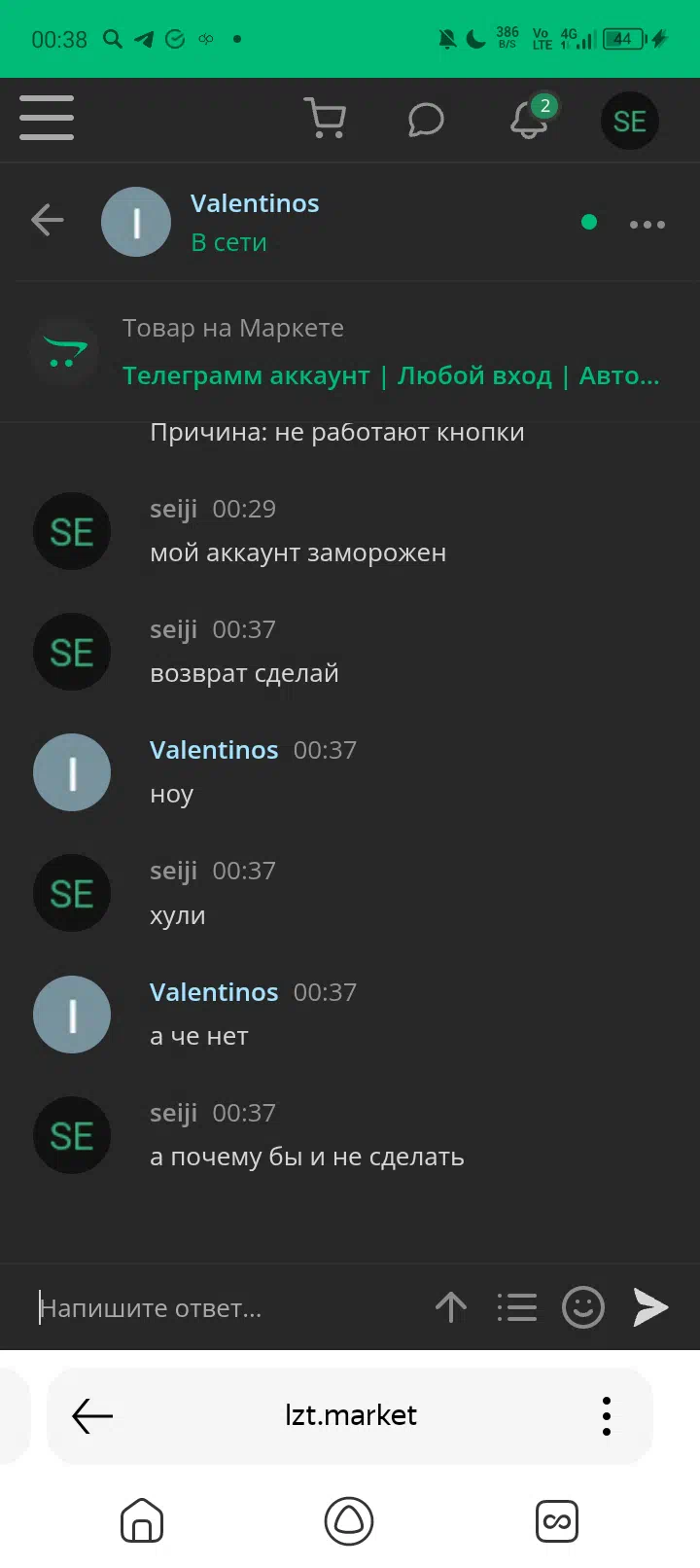Open the SE profile avatar in header
Image resolution: width=700 pixels, height=1568 pixels.
coord(630,121)
